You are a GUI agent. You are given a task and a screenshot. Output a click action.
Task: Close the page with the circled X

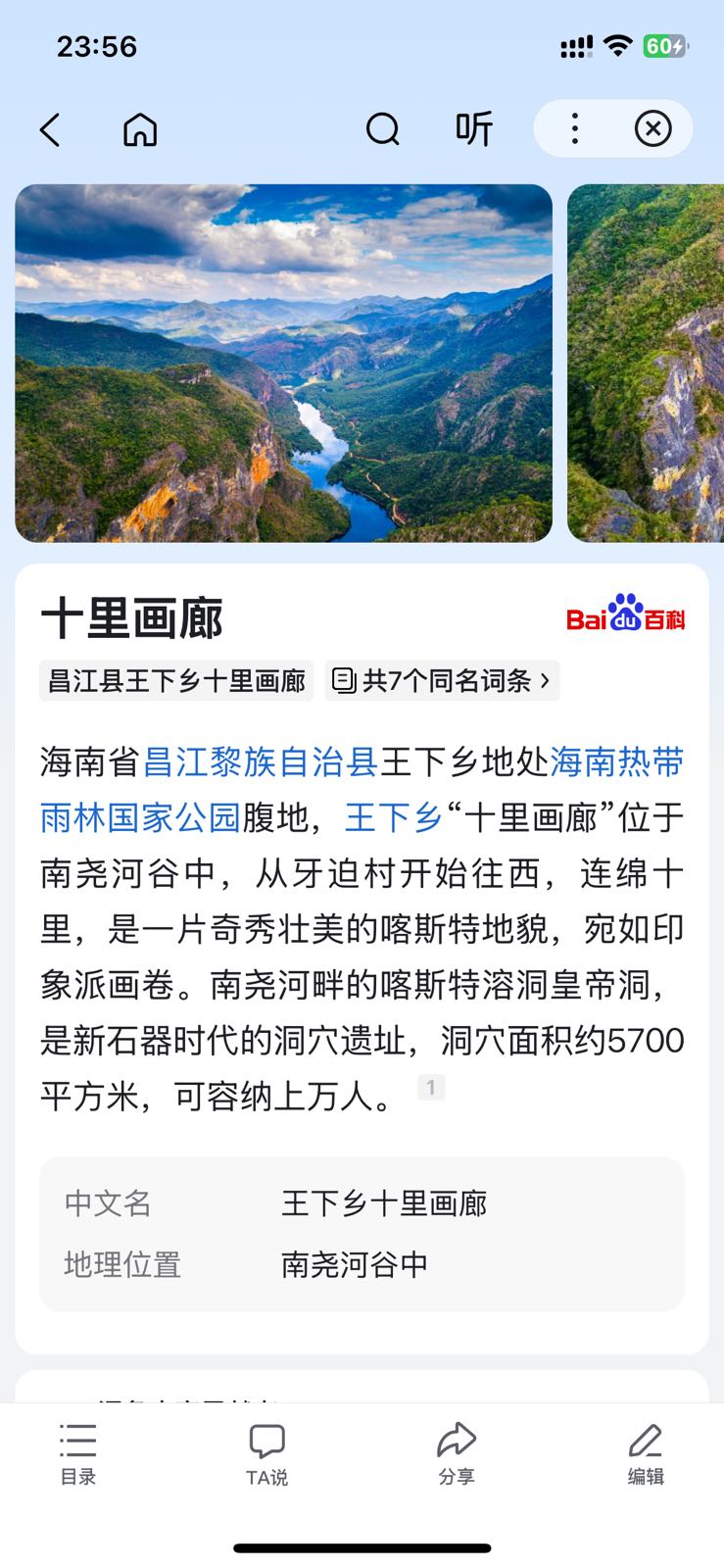(x=653, y=128)
